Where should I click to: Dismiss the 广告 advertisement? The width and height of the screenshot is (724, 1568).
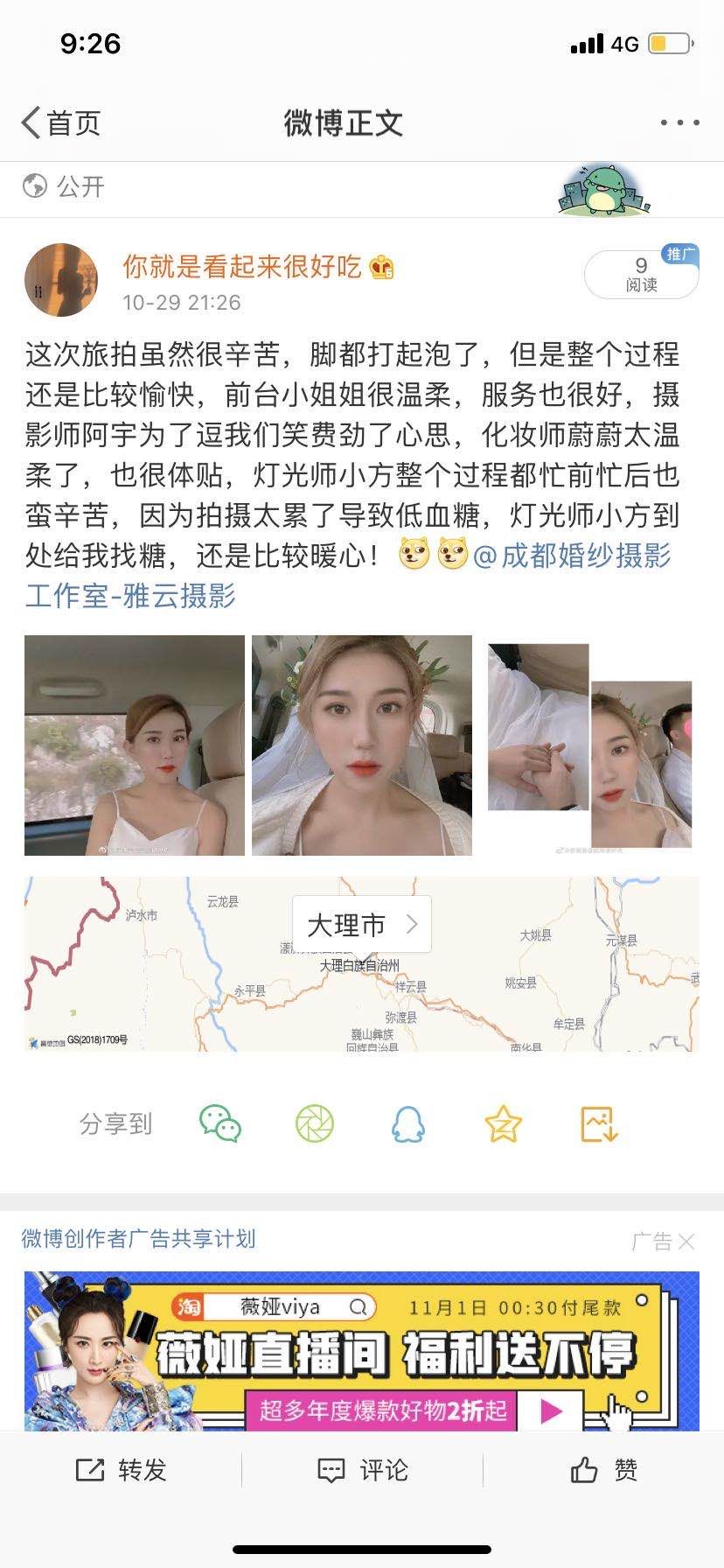686,1241
